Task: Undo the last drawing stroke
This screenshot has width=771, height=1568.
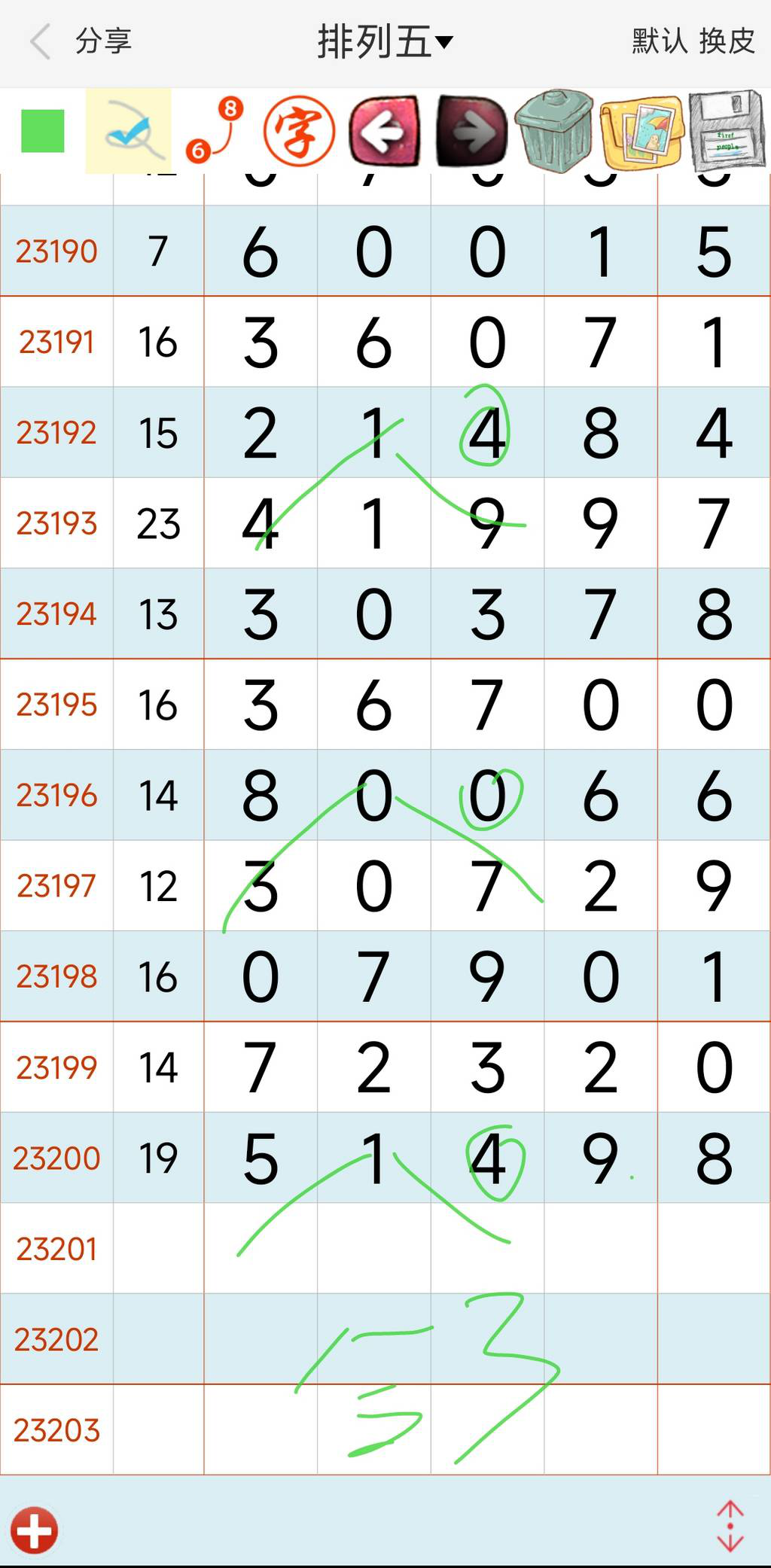Action: (x=385, y=131)
